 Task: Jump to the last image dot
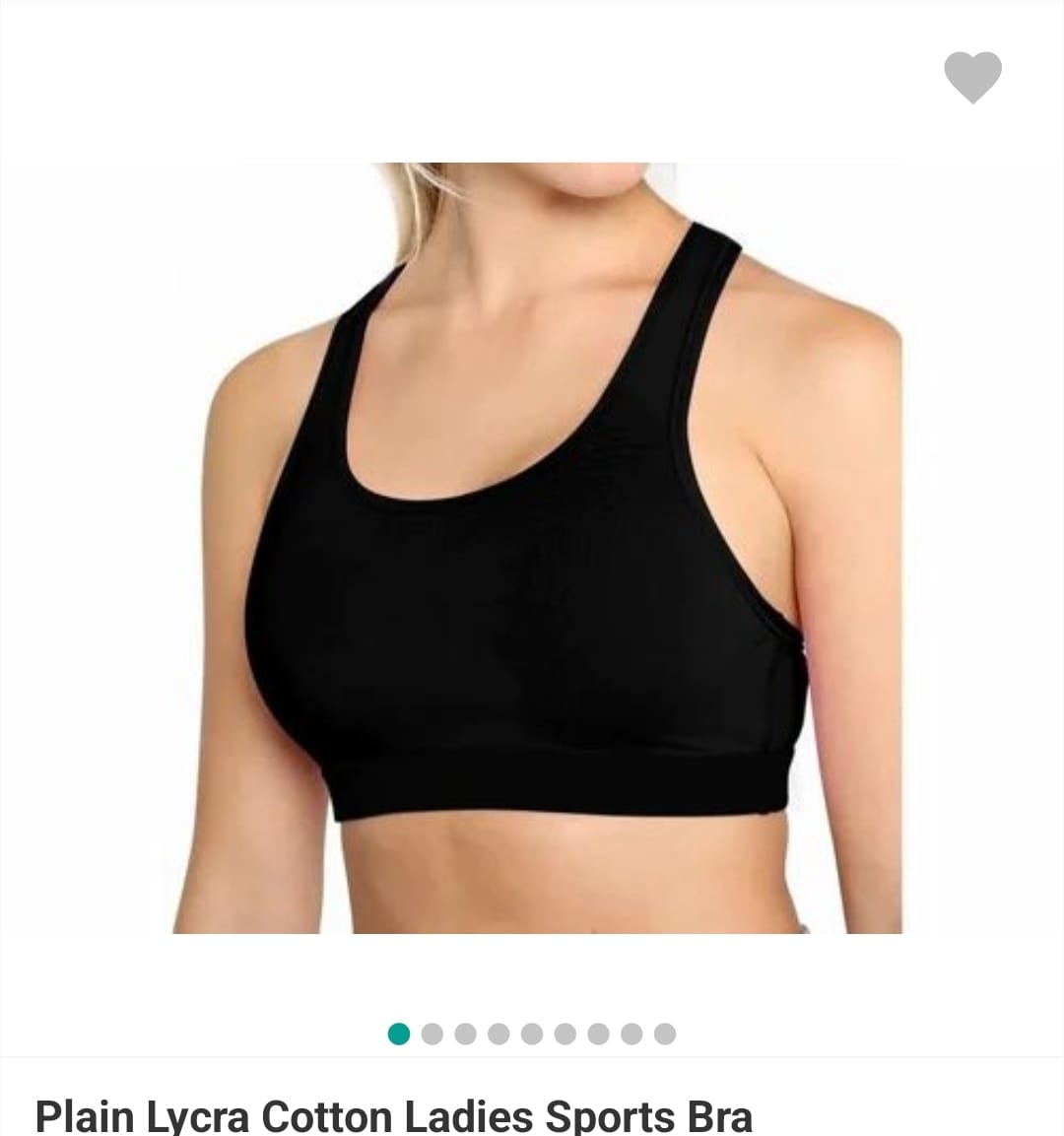coord(665,1034)
